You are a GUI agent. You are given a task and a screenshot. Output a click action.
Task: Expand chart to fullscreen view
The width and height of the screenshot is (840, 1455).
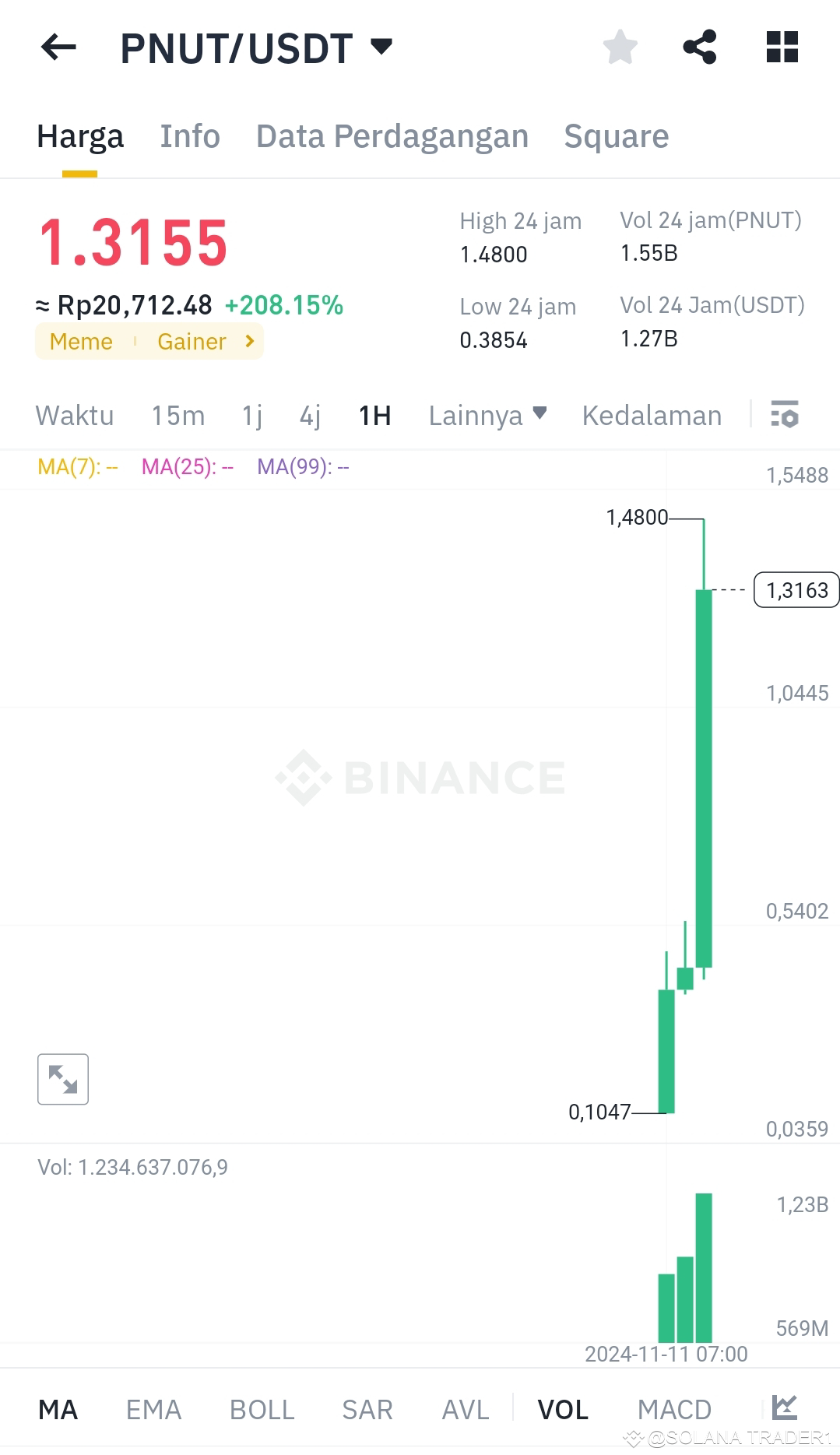click(63, 1079)
